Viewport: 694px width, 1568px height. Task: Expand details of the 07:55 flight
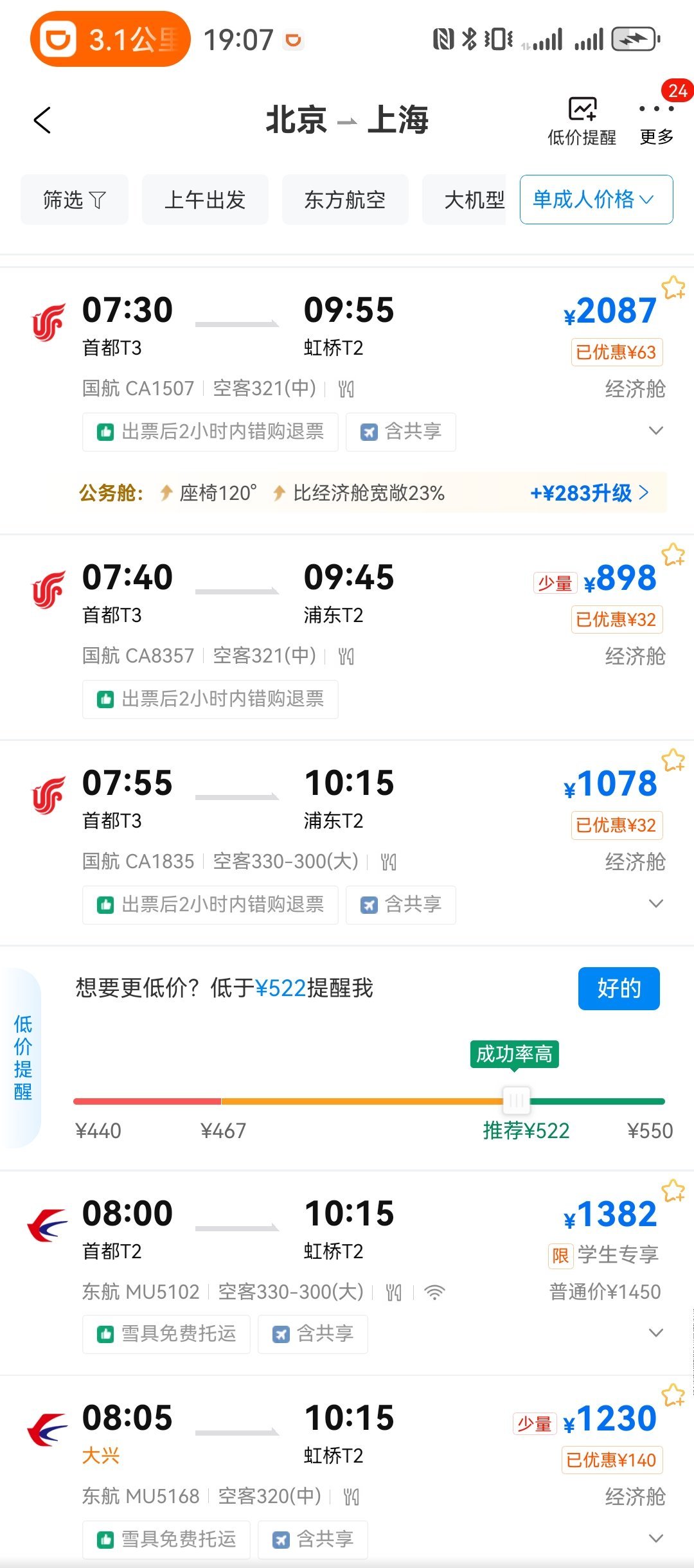pos(655,904)
